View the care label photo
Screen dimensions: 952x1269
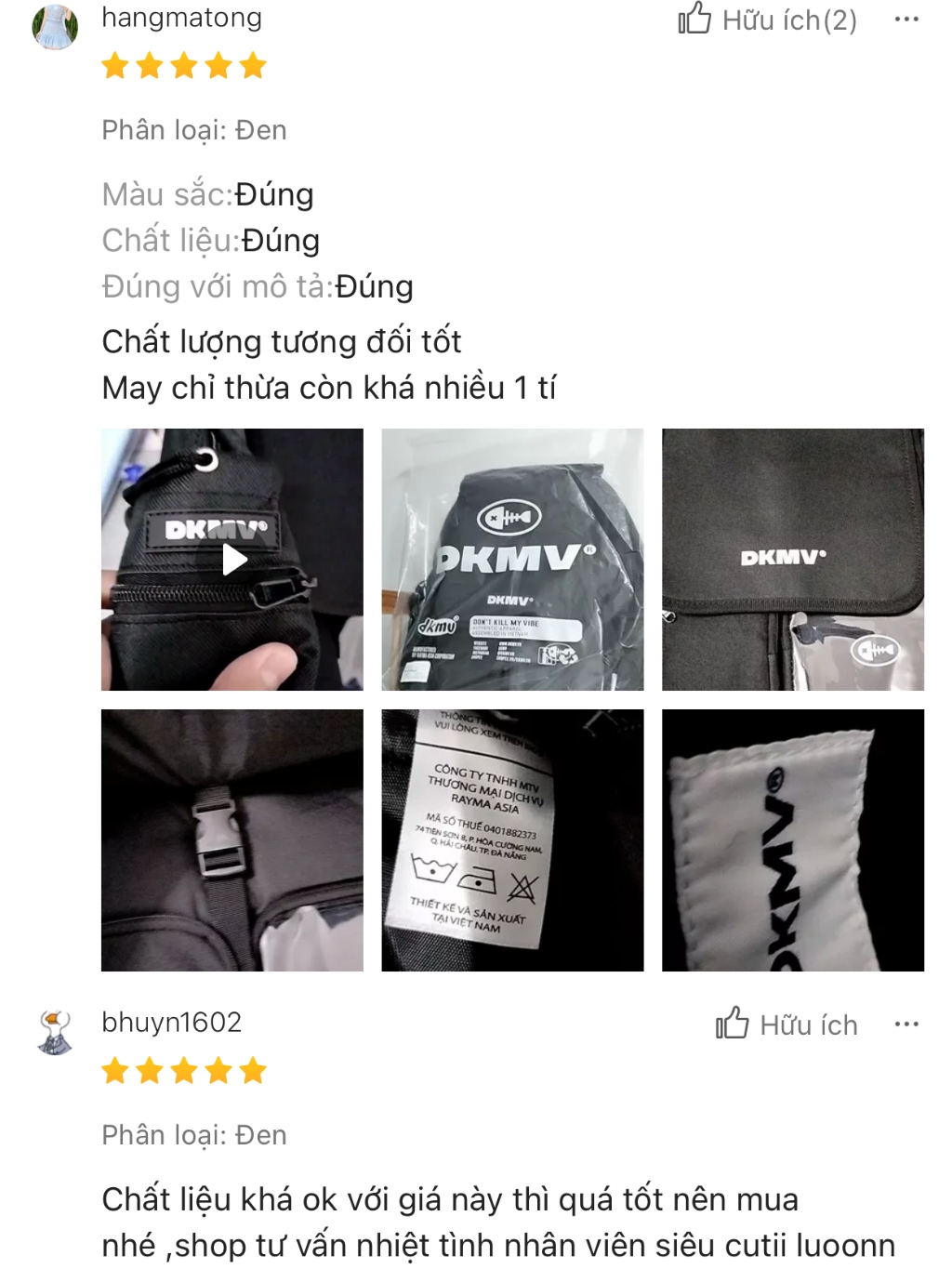pos(512,840)
